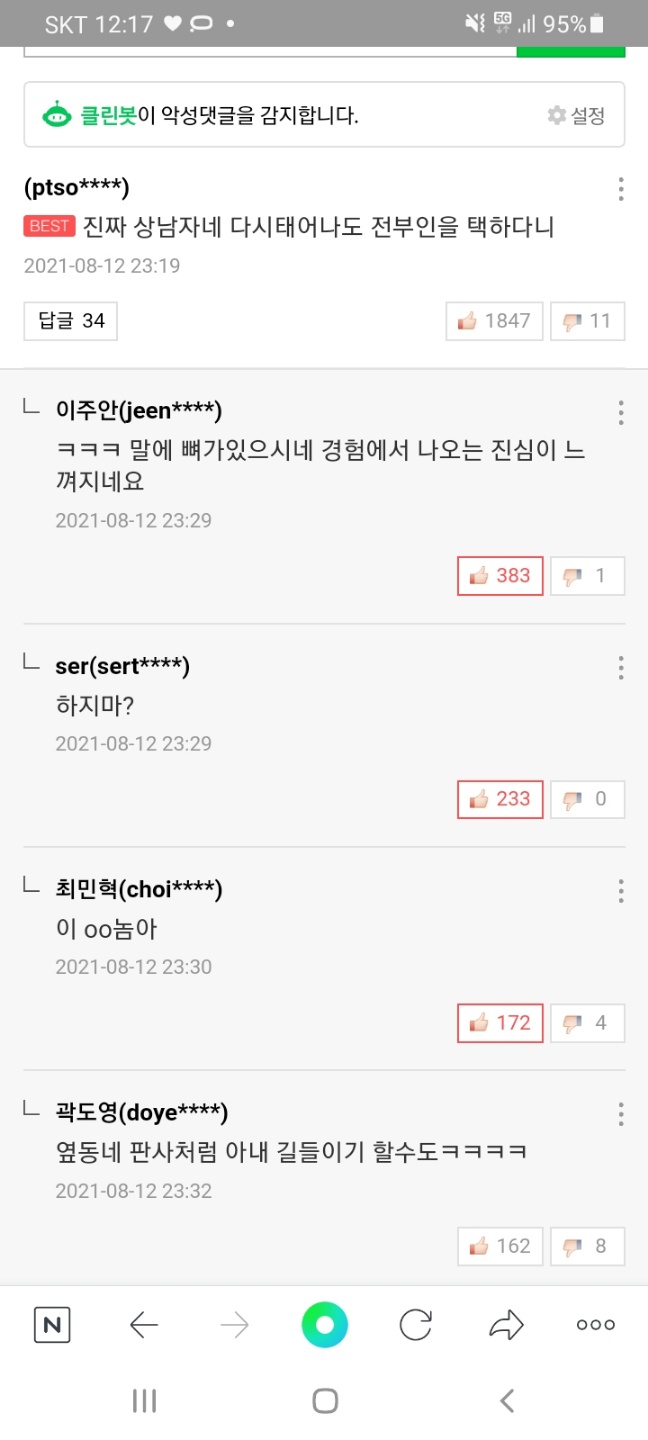Go back with the browser back arrow
This screenshot has width=648, height=1440.
click(144, 1325)
